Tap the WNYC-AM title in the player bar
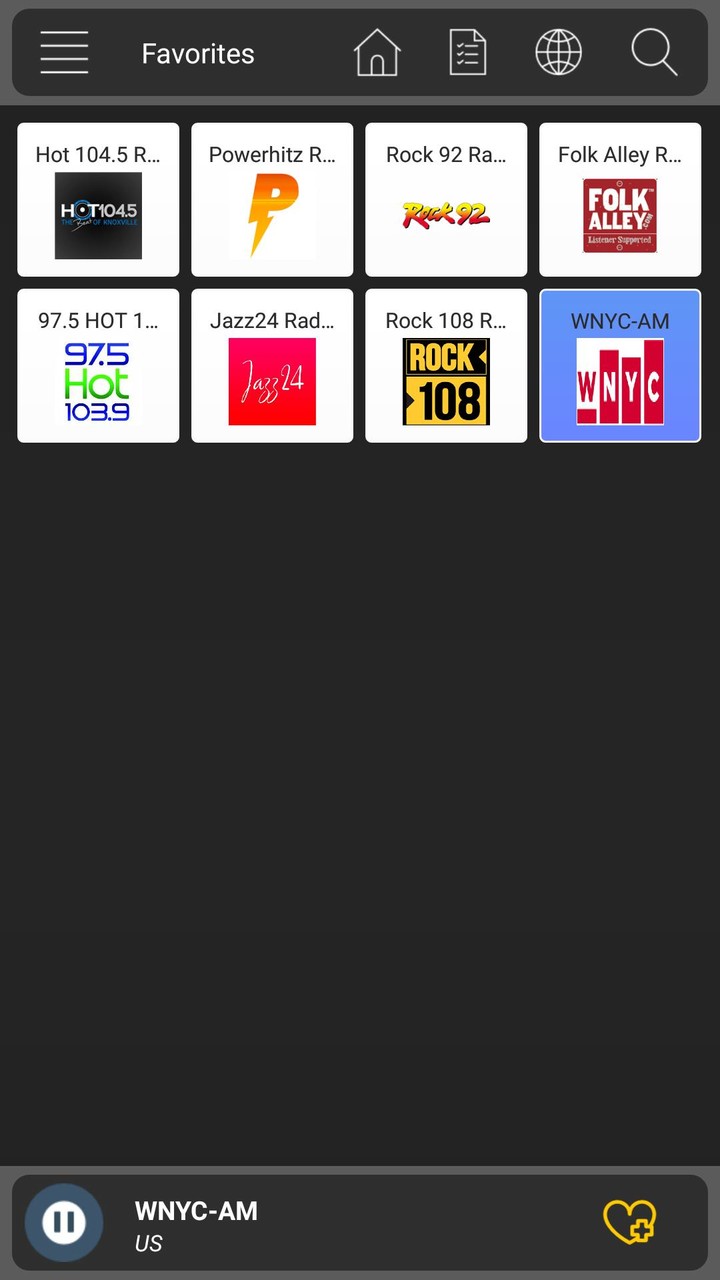 pyautogui.click(x=196, y=1210)
